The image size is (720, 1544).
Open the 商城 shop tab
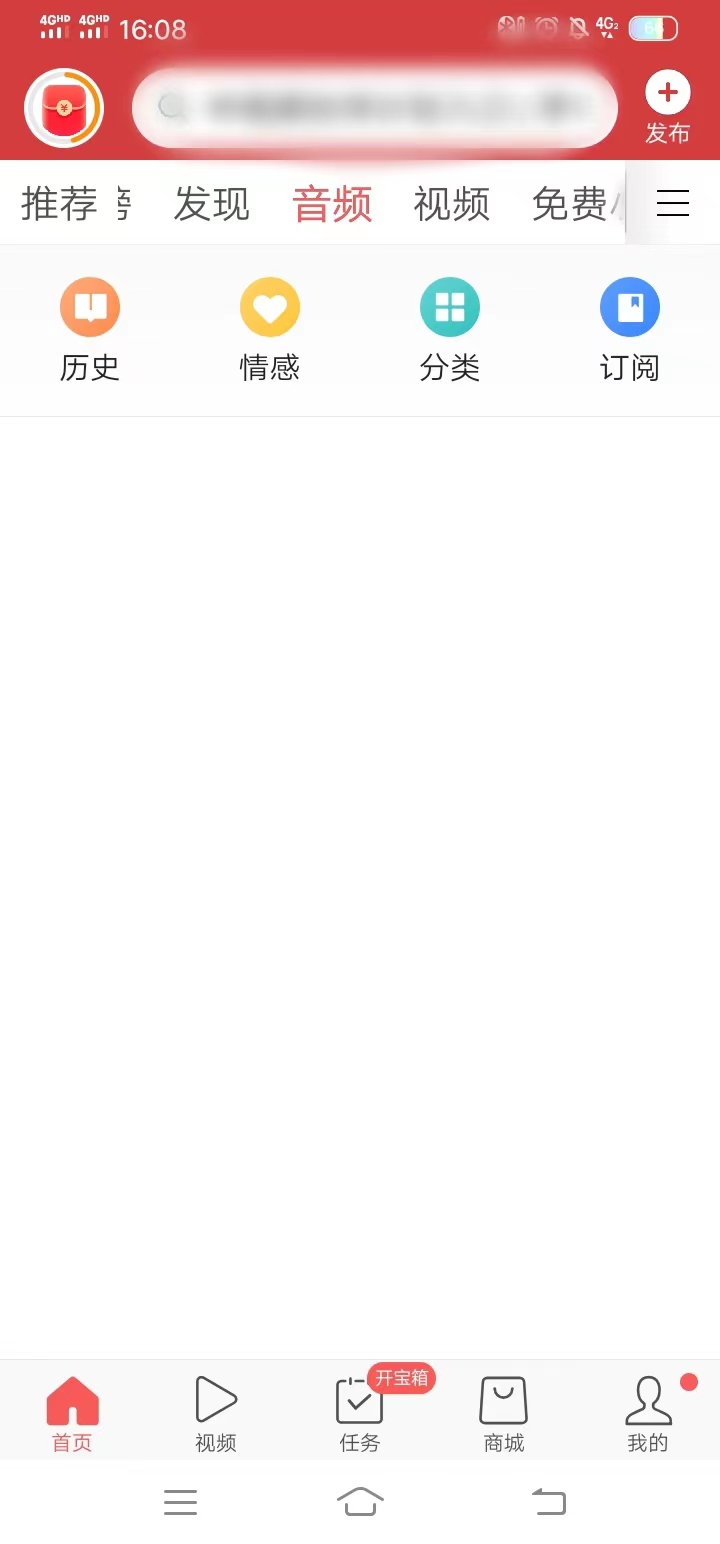[504, 1413]
